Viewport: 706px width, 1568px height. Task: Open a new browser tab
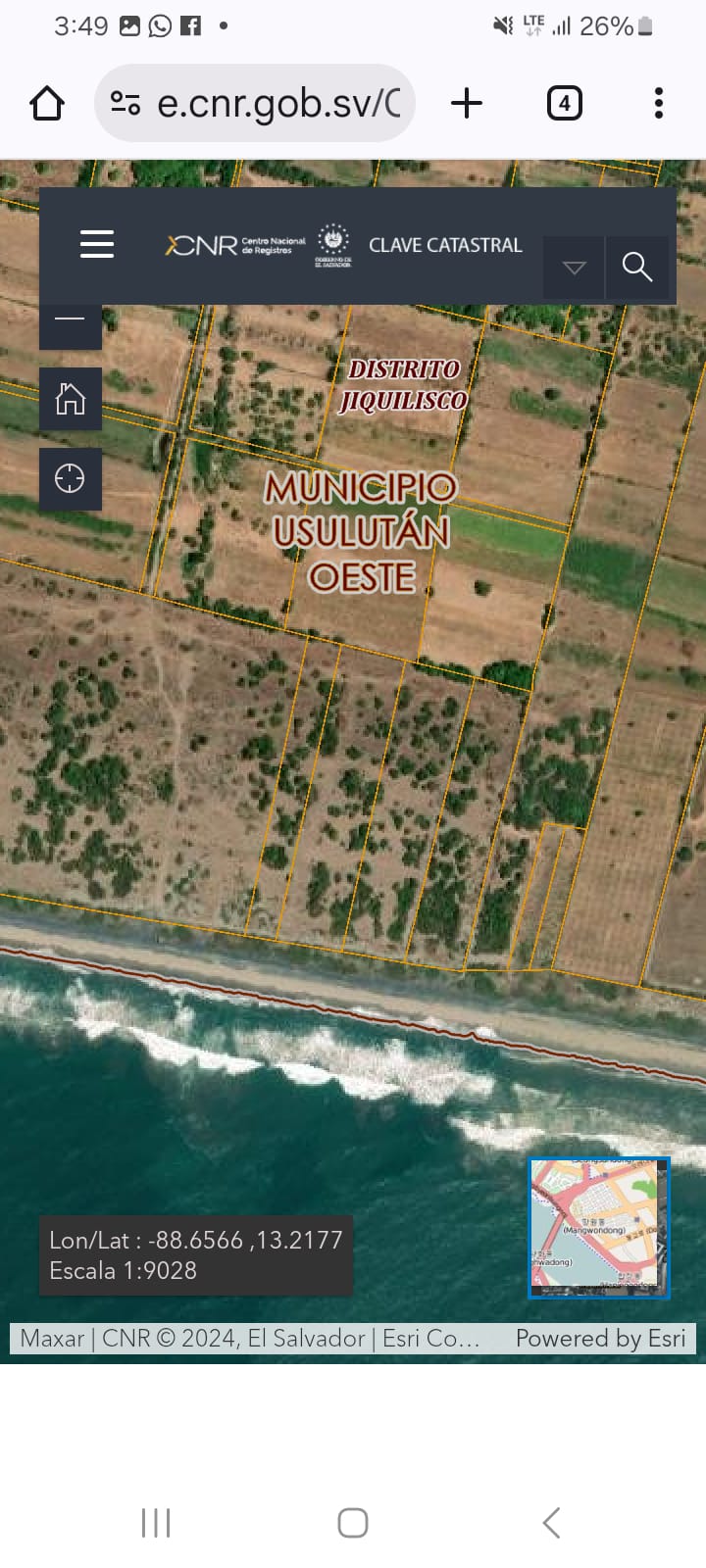coord(467,103)
